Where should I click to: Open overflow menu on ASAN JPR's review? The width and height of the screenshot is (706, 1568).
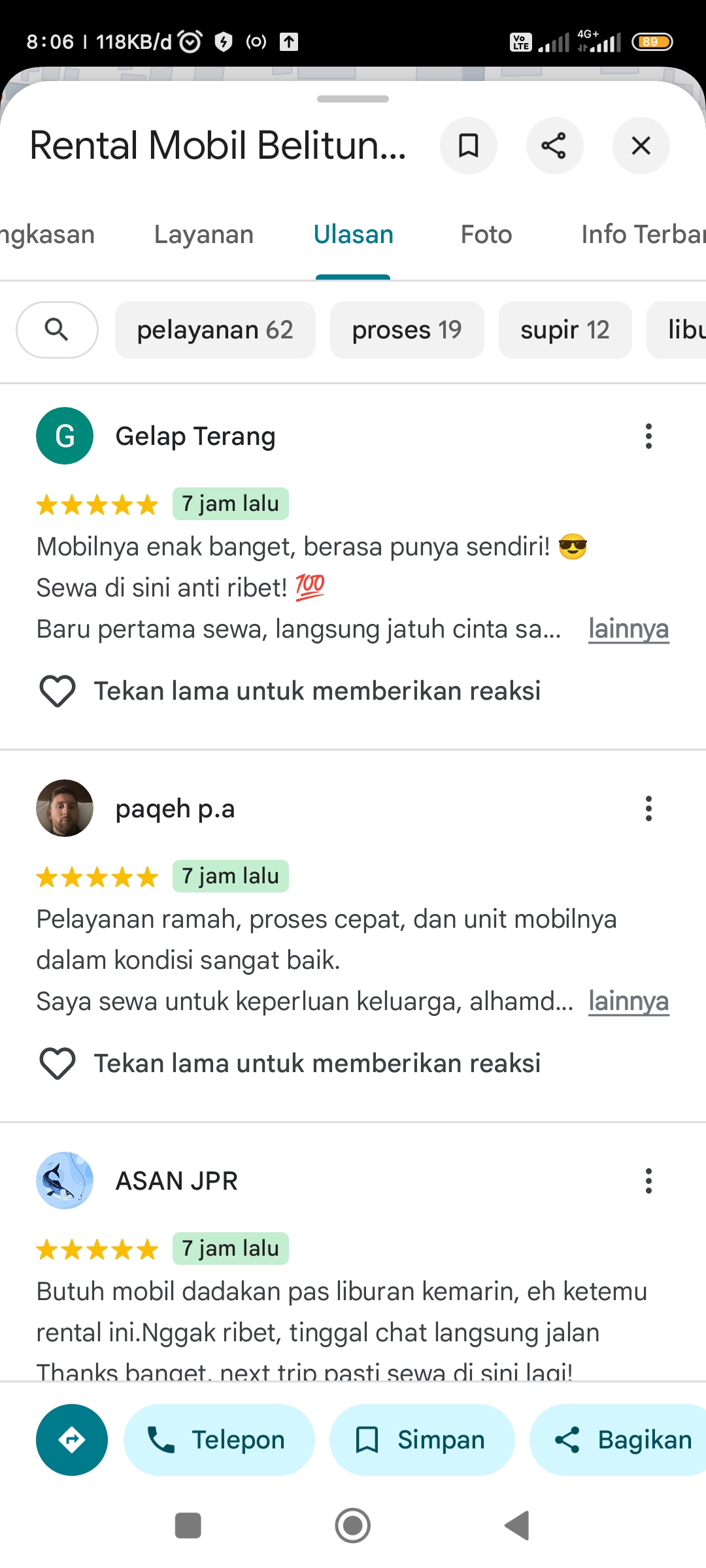tap(648, 1181)
